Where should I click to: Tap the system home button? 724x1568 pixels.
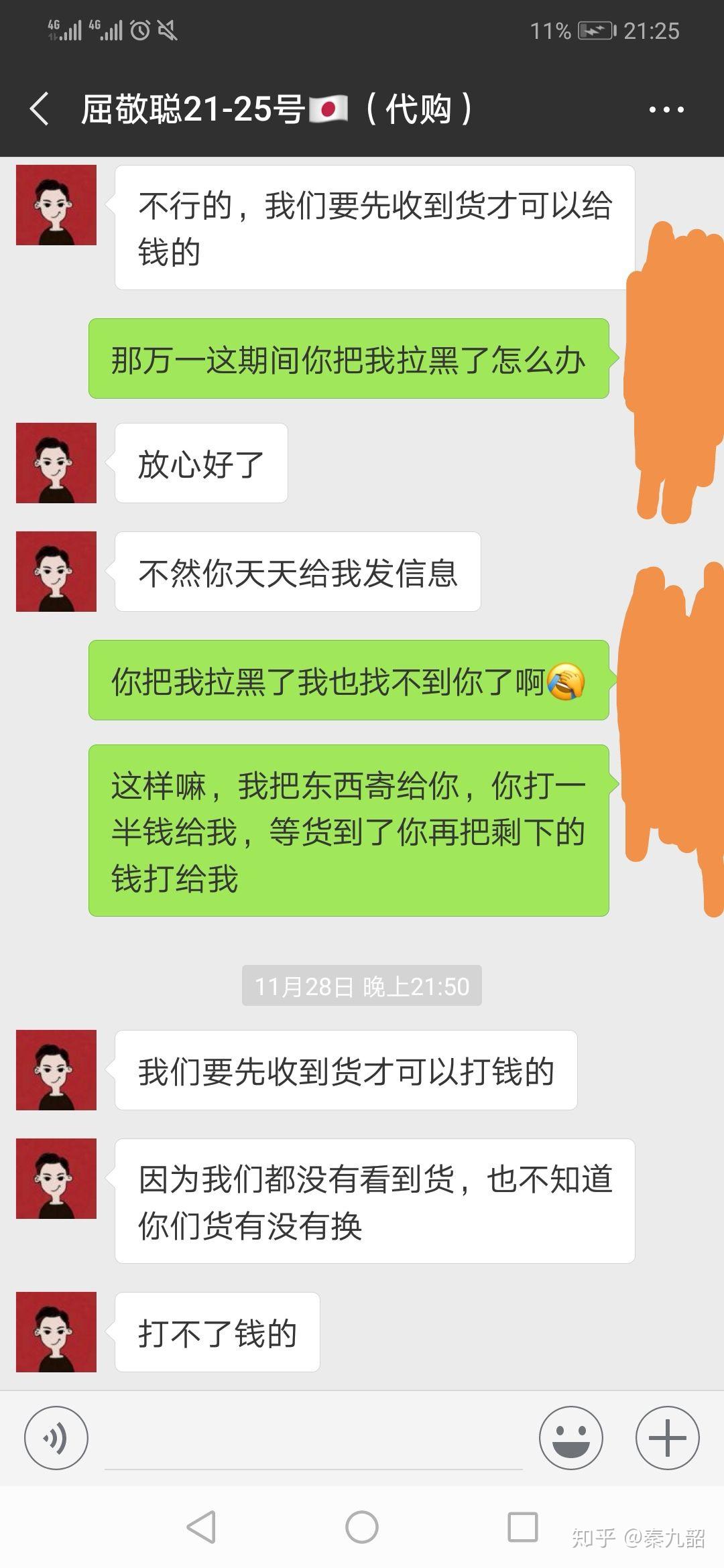pyautogui.click(x=362, y=1527)
